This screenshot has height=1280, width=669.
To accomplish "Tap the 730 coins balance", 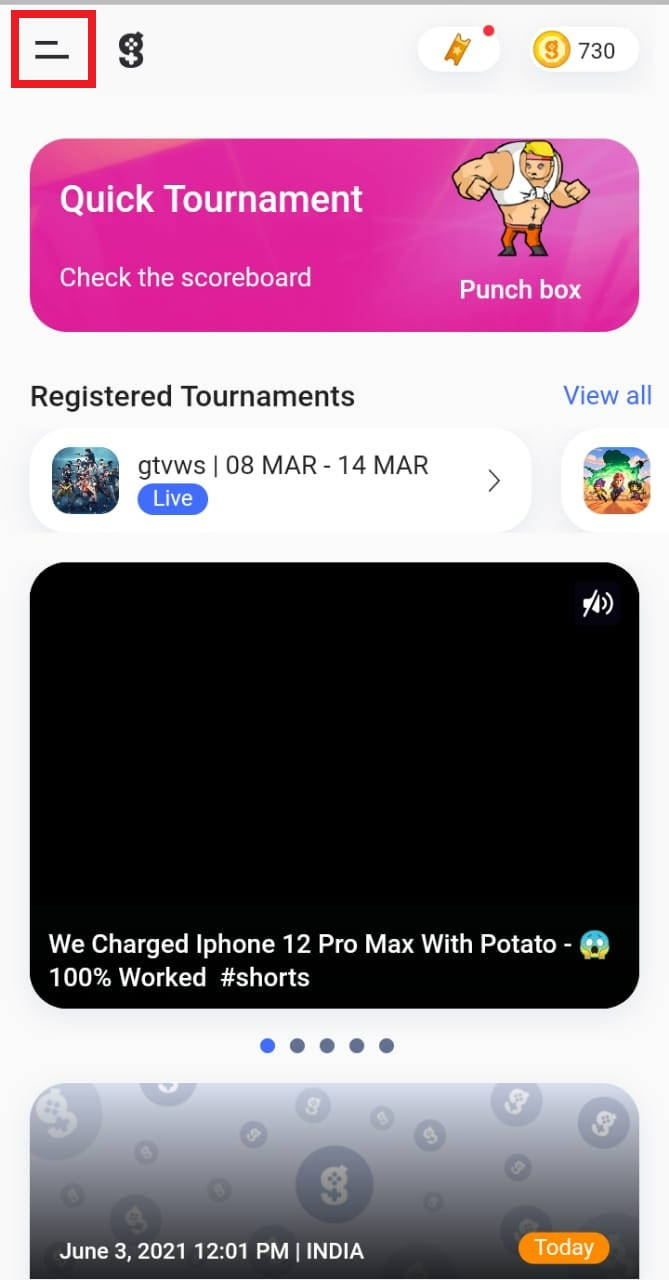I will [585, 50].
